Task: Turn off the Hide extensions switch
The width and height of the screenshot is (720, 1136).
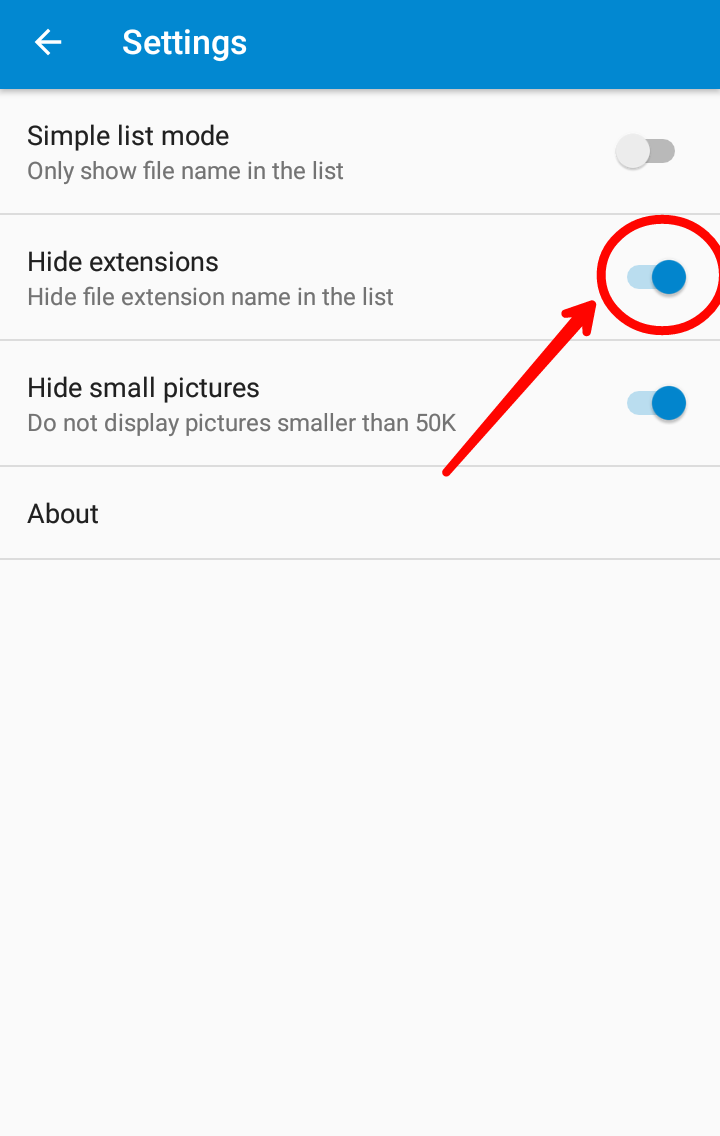Action: coord(656,277)
